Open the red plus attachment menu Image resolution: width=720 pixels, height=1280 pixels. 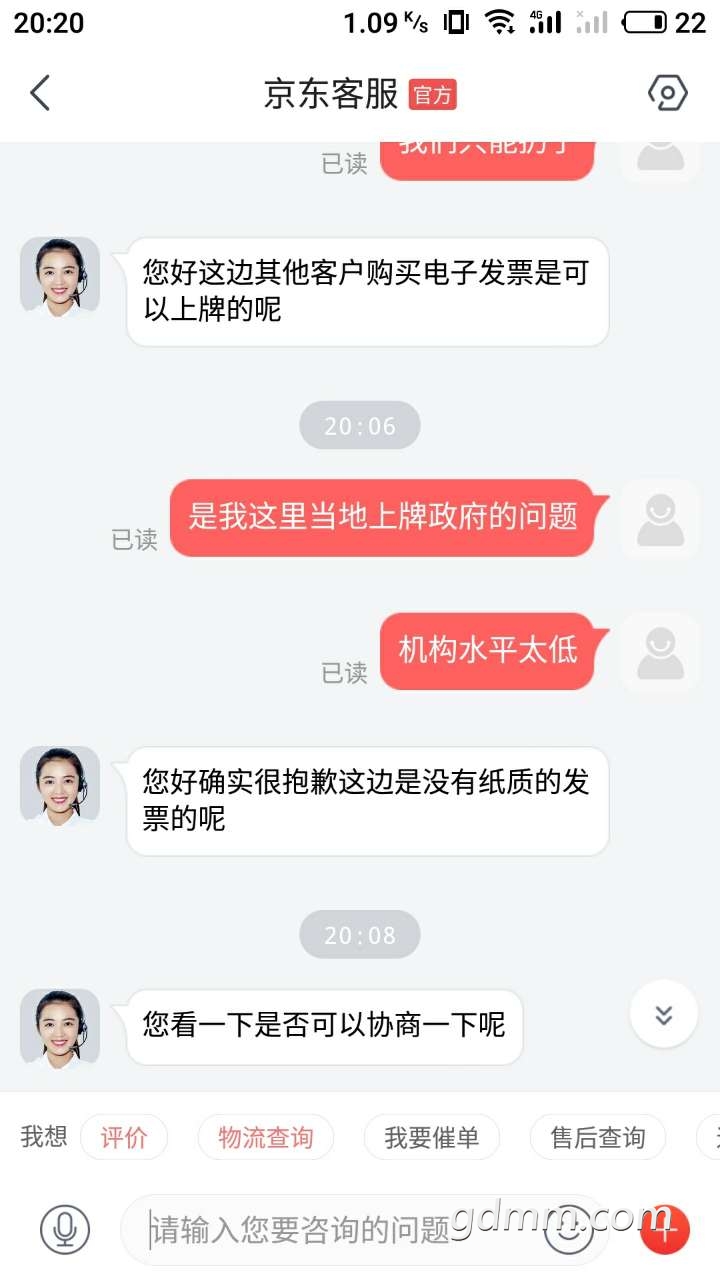[x=665, y=1229]
